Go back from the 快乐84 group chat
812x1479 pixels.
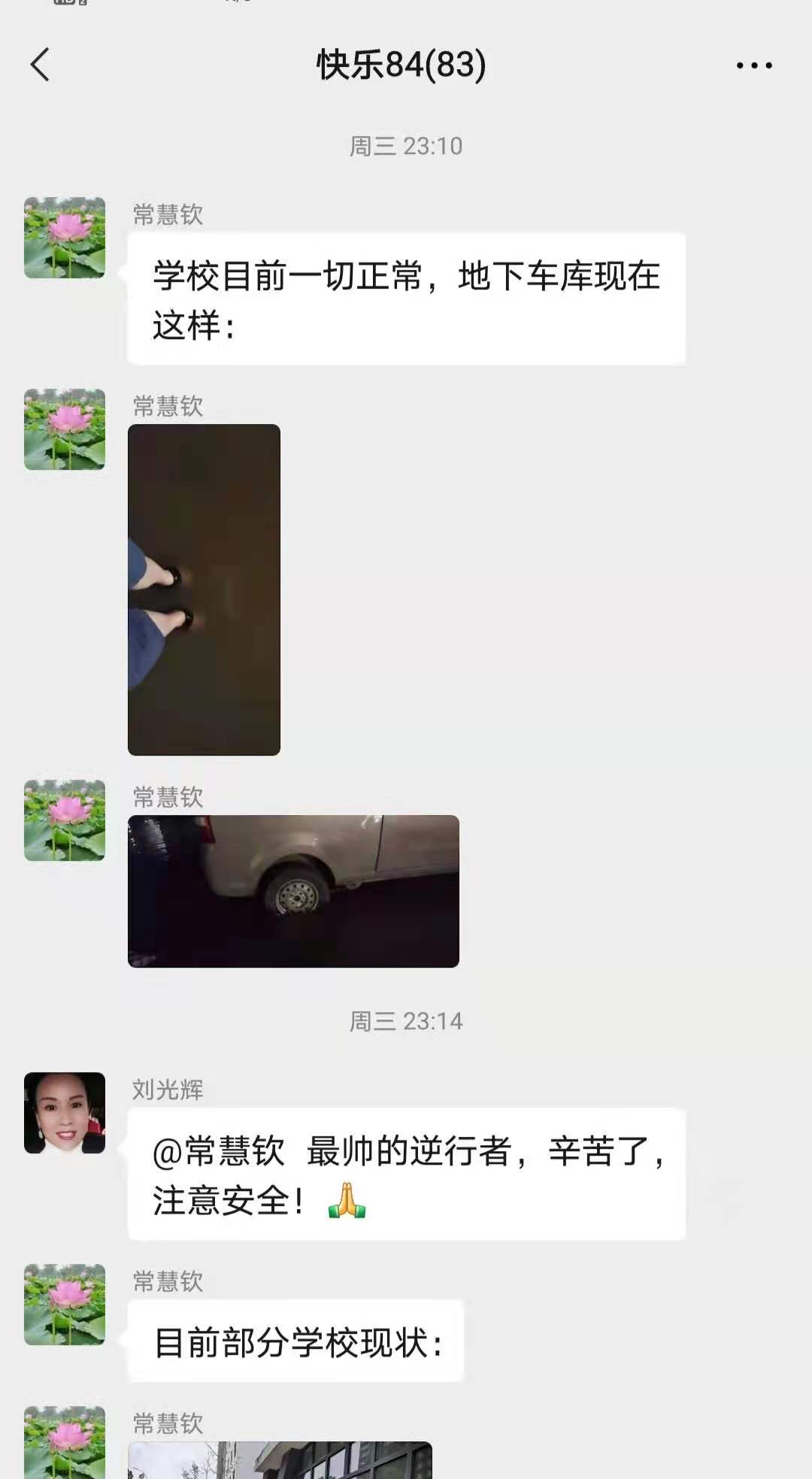coord(41,65)
